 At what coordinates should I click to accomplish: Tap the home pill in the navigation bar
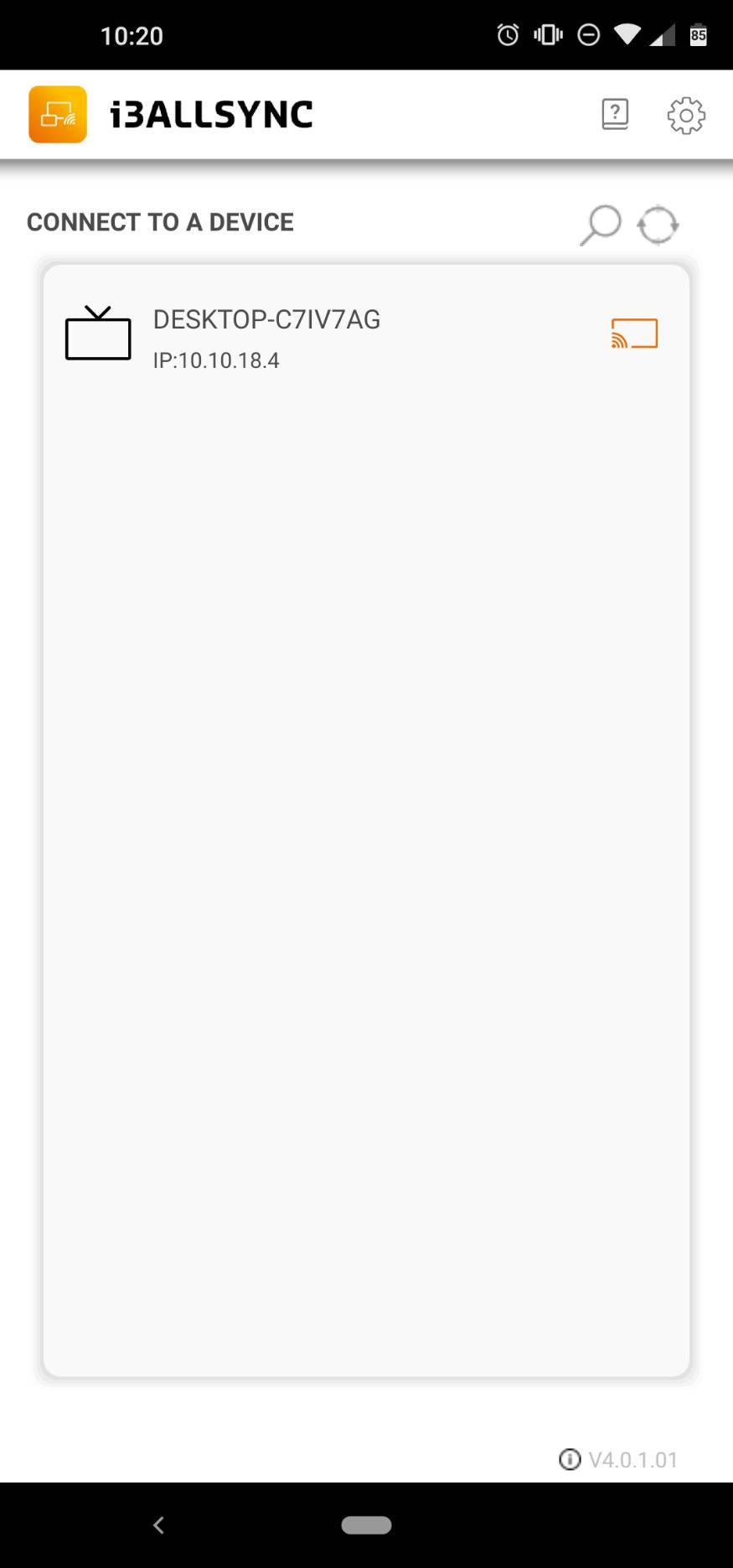coord(366,1525)
